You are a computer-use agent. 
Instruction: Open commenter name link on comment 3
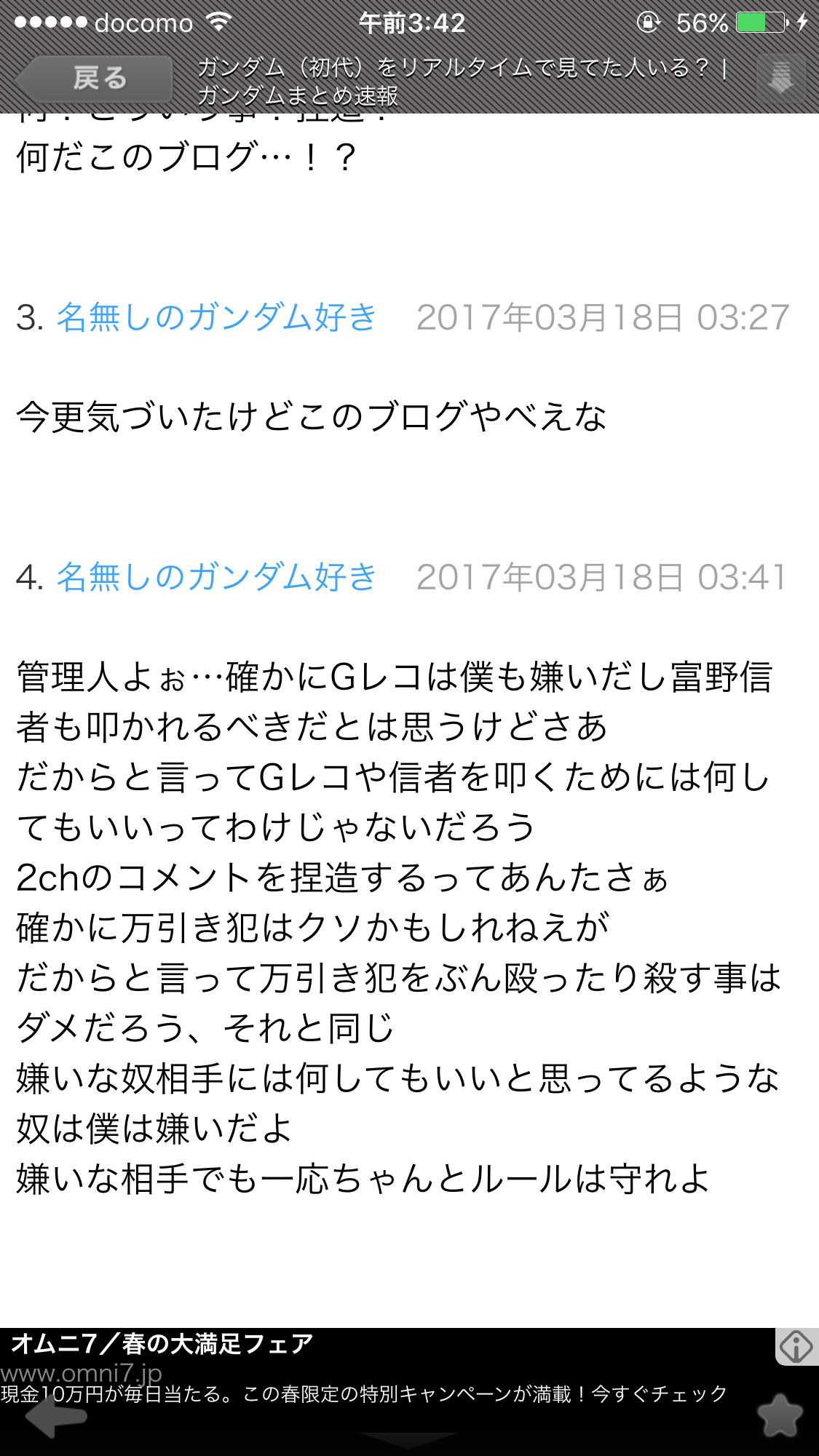[216, 317]
